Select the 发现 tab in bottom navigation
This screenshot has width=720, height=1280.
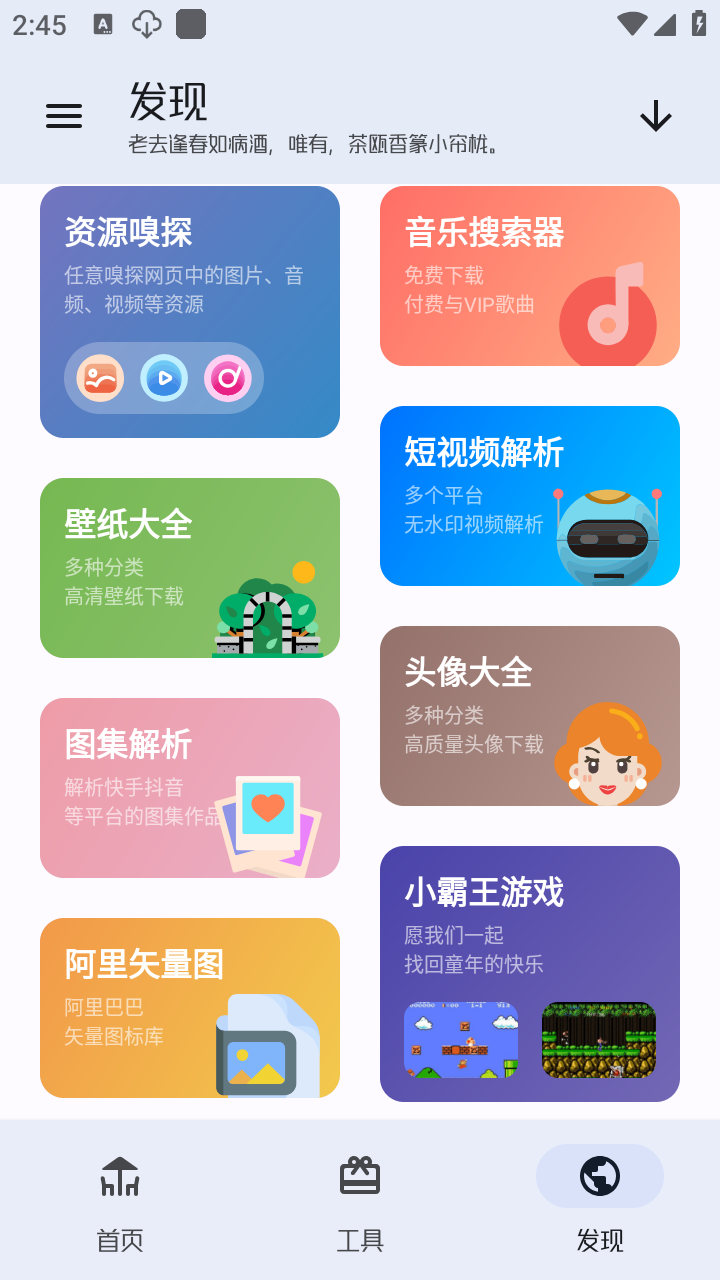click(x=600, y=1200)
